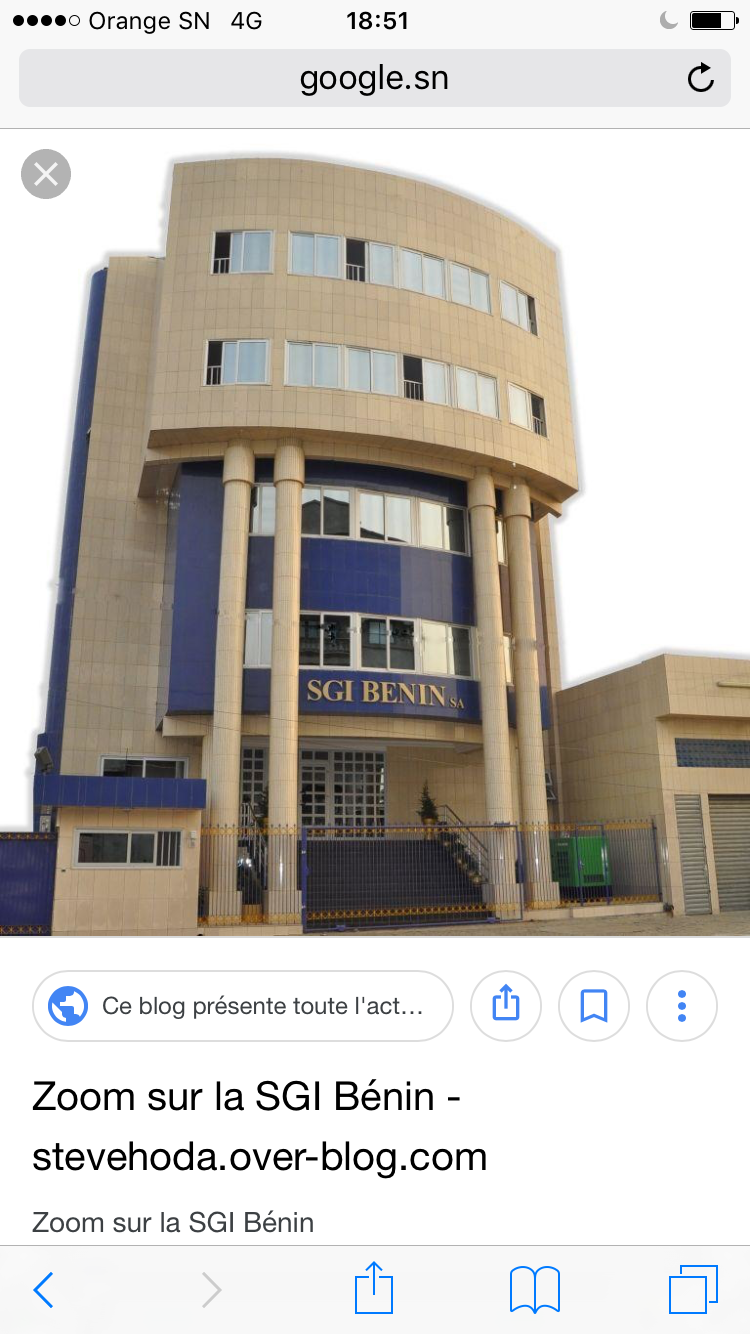
Task: Open Safari's share sheet
Action: tap(374, 1289)
